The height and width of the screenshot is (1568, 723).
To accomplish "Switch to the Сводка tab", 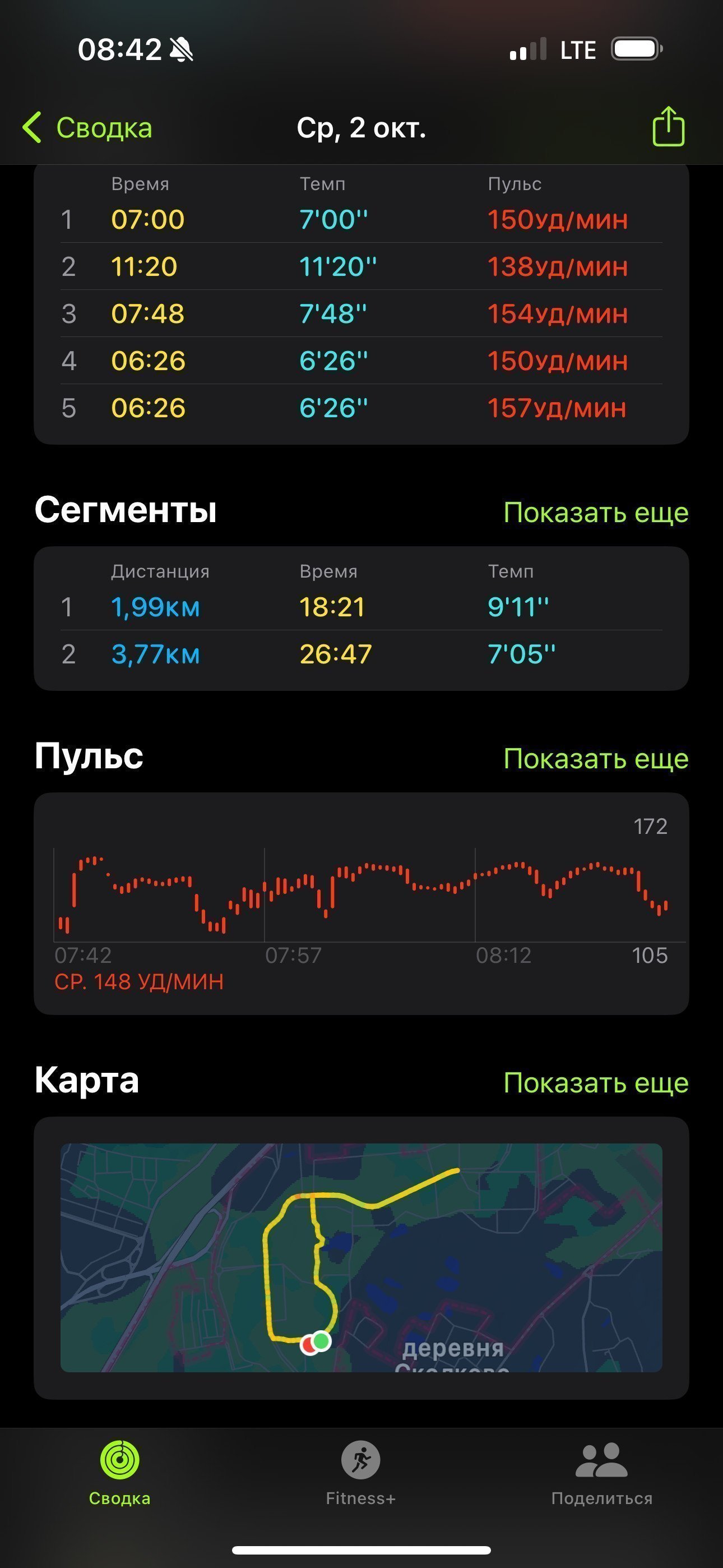I will [x=120, y=1473].
